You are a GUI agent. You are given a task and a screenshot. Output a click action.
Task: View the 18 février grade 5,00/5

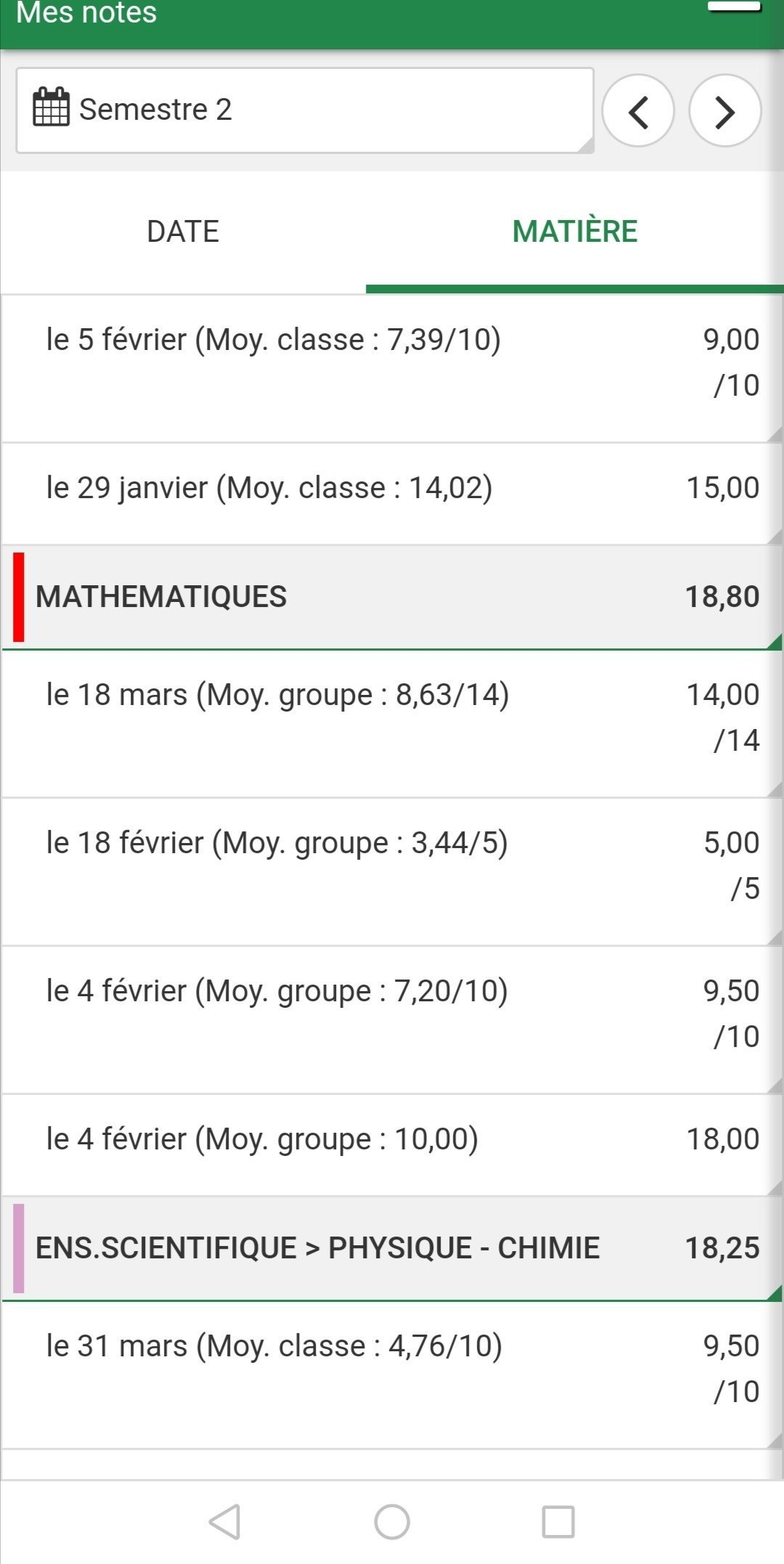[392, 872]
